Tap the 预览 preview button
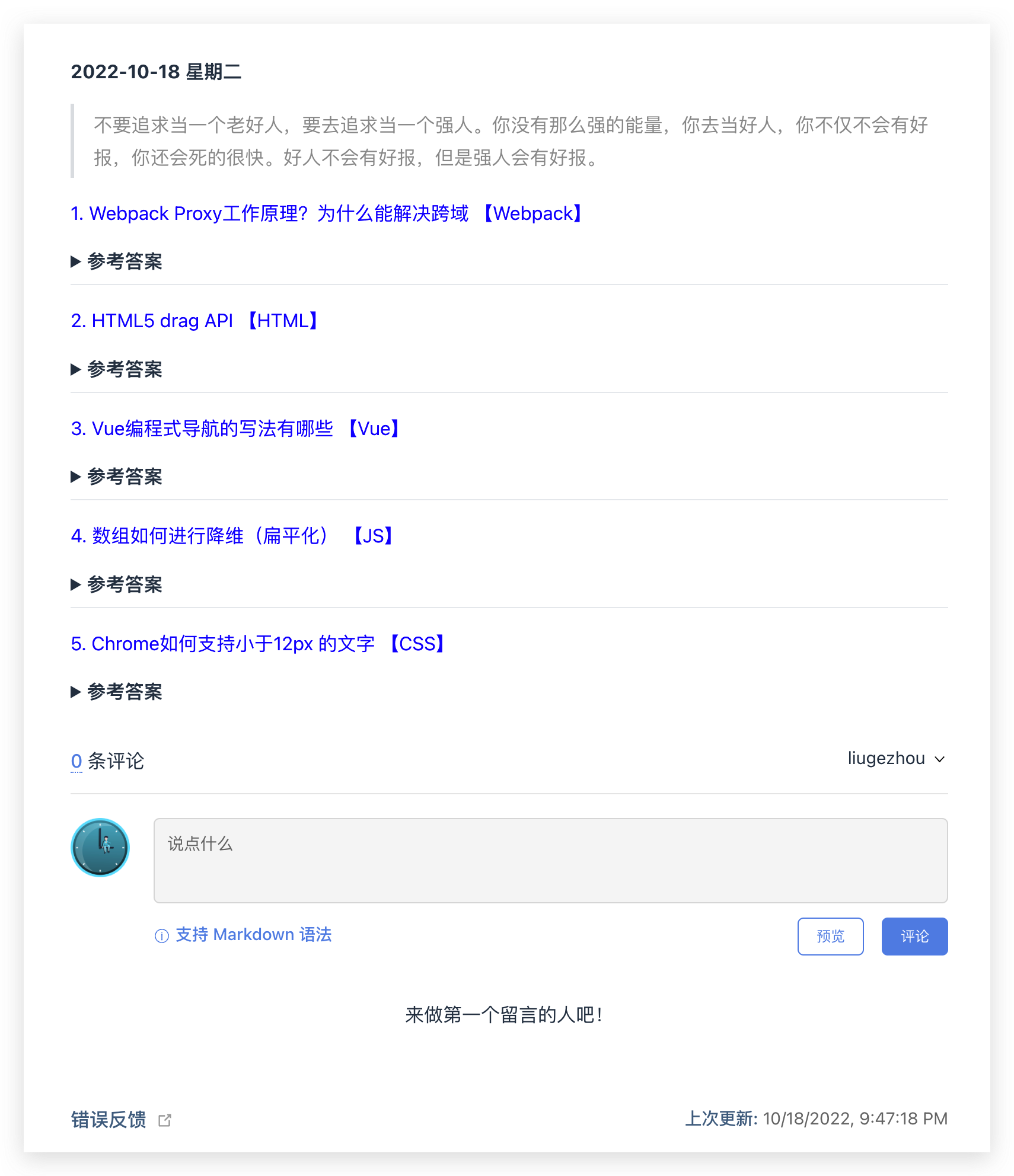This screenshot has width=1014, height=1176. coord(830,937)
